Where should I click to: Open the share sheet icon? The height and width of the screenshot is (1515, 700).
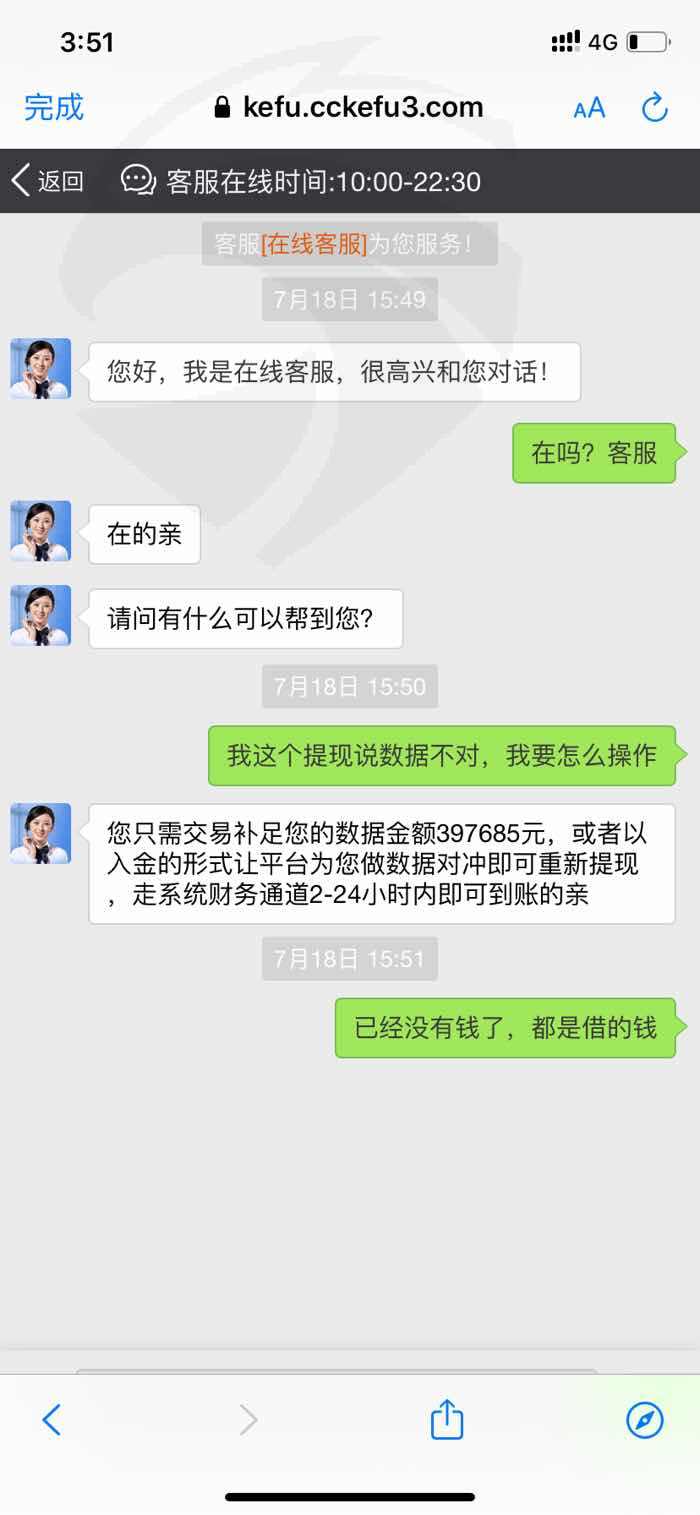(x=447, y=1418)
